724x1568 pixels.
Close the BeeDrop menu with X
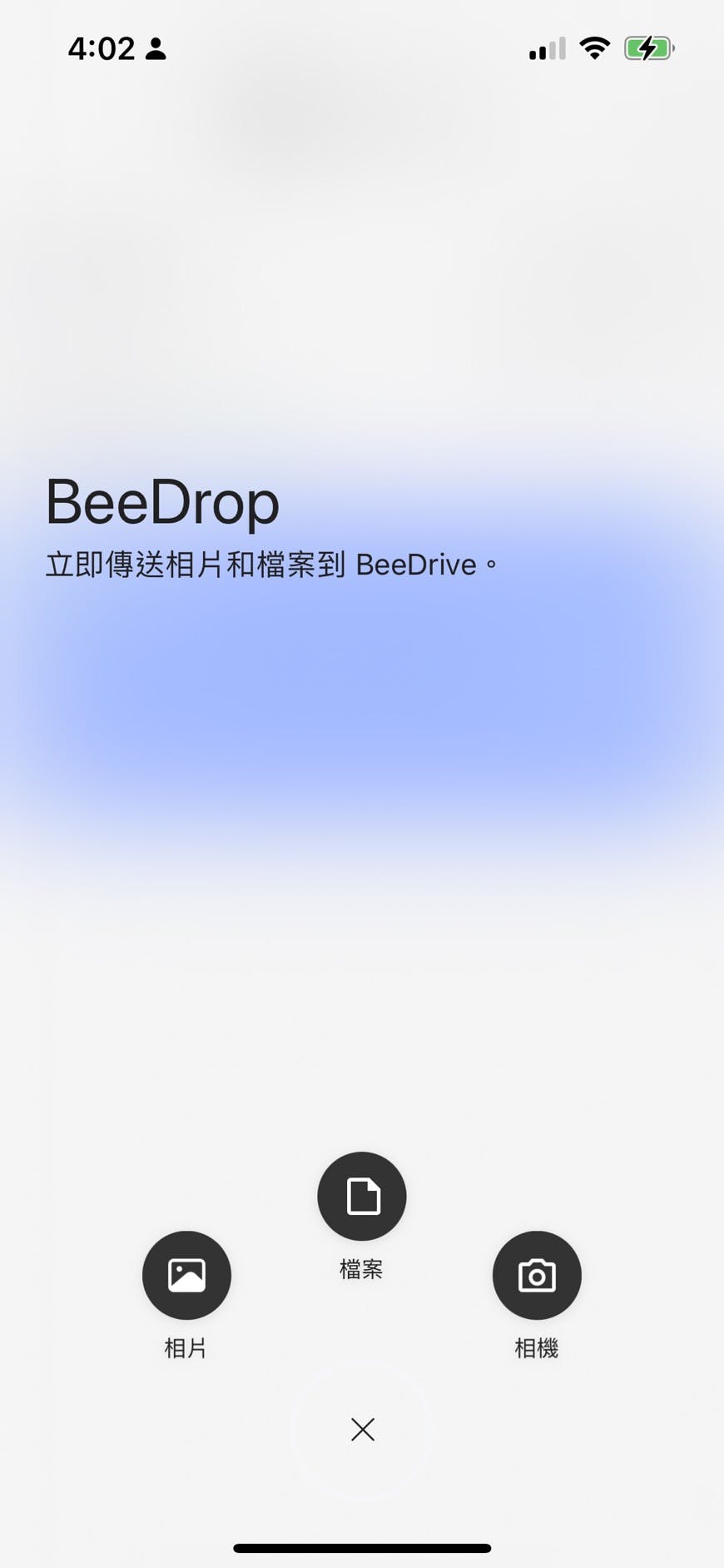click(x=362, y=1430)
